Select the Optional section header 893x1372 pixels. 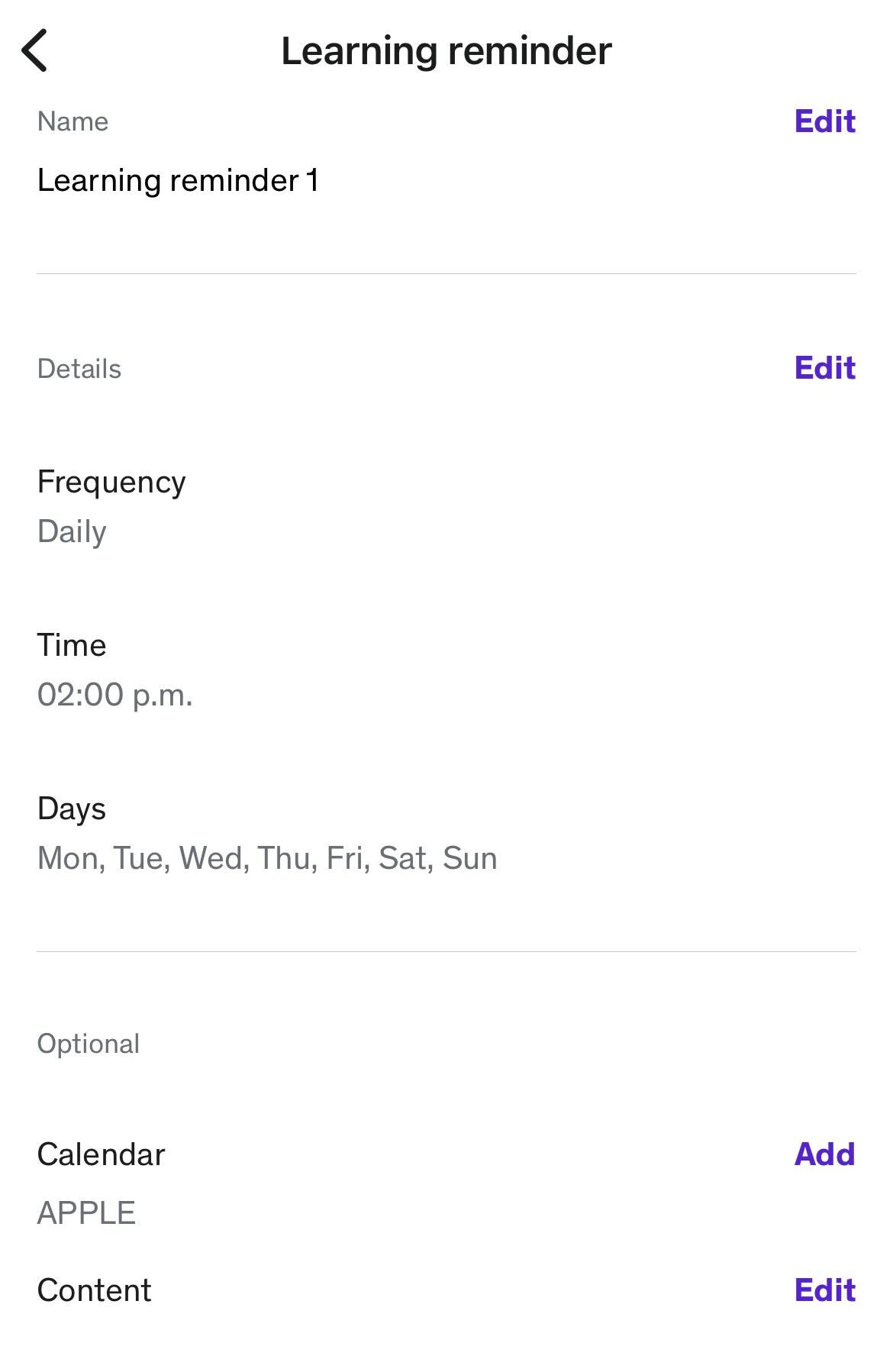[x=89, y=1043]
